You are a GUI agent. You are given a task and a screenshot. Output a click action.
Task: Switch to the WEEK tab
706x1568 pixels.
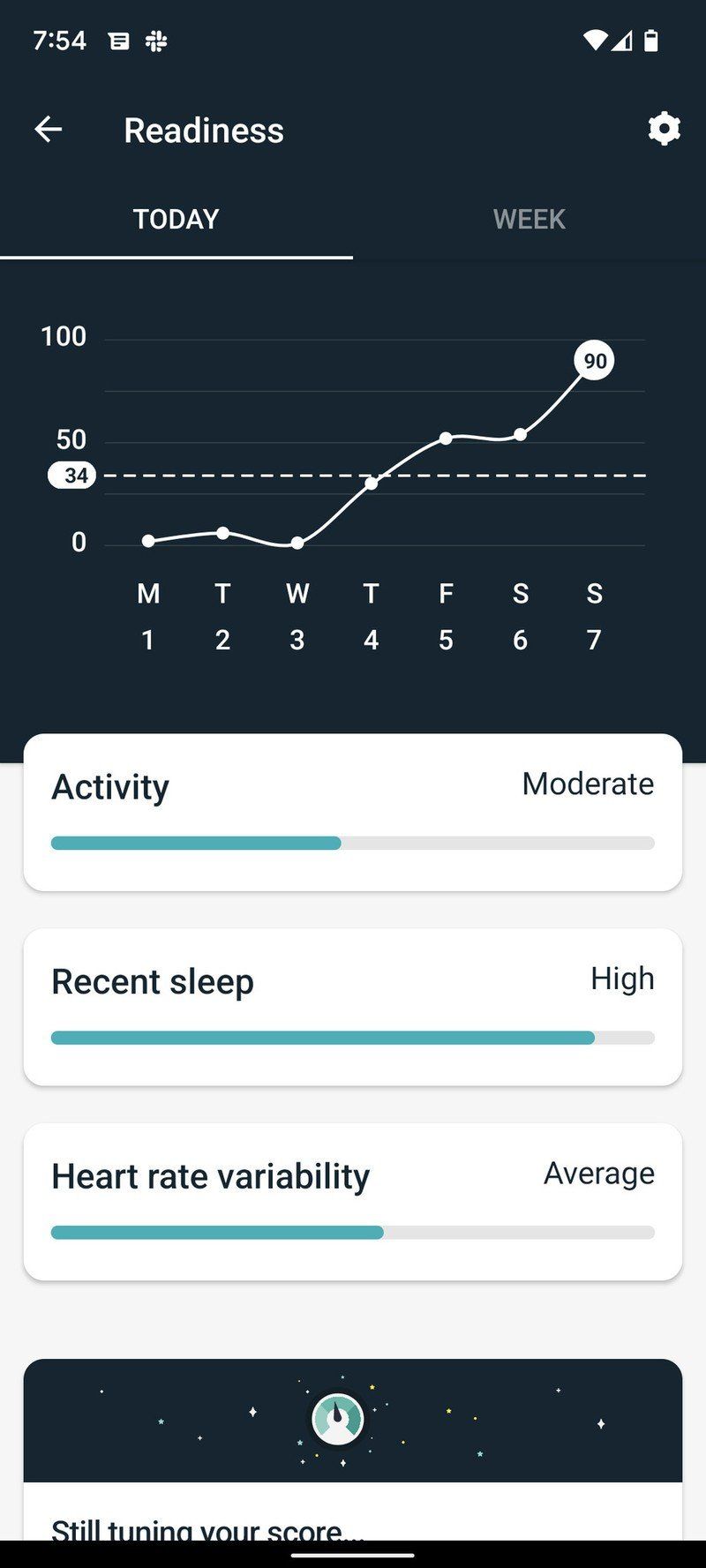pos(529,219)
